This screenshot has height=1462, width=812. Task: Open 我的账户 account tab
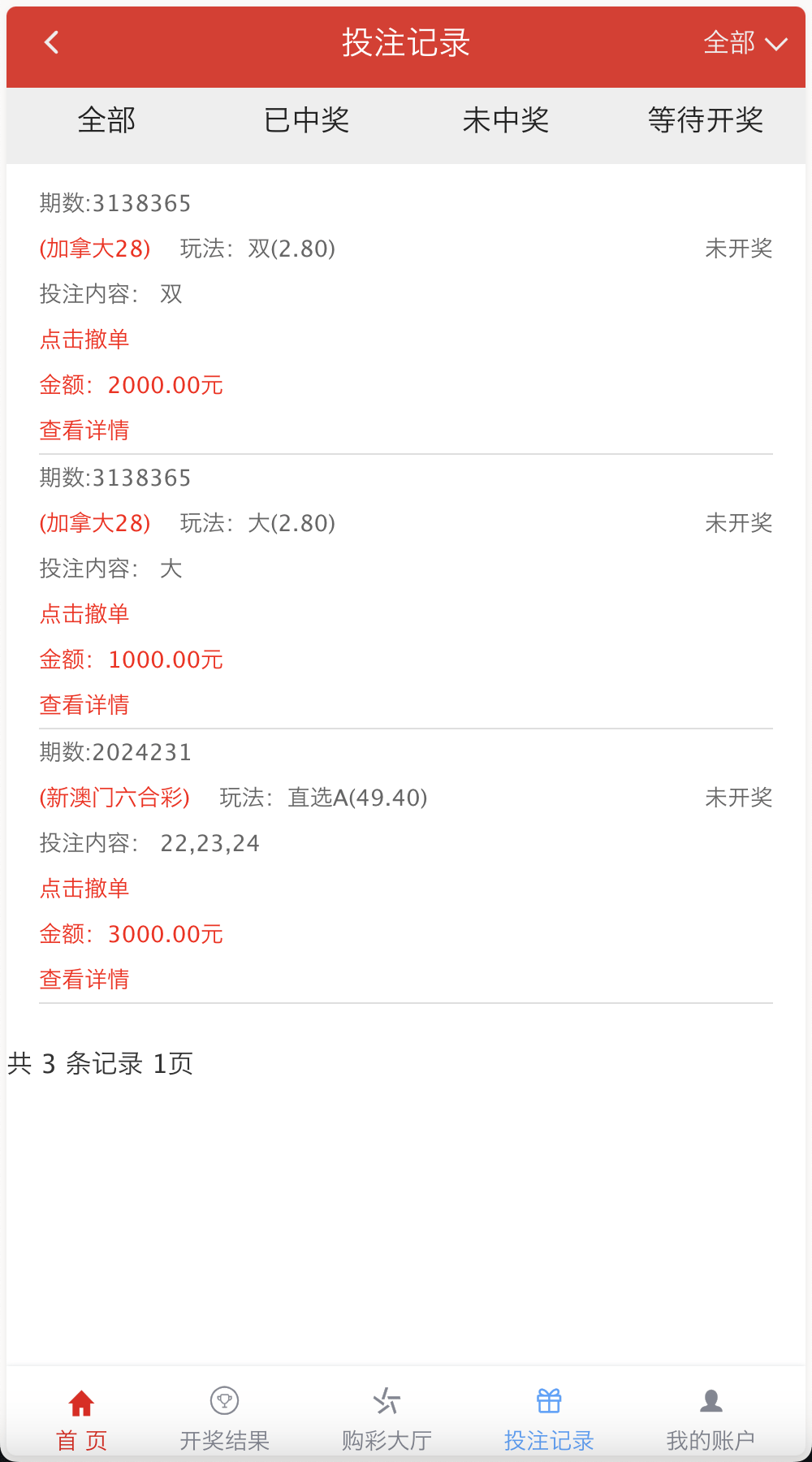tap(710, 1419)
